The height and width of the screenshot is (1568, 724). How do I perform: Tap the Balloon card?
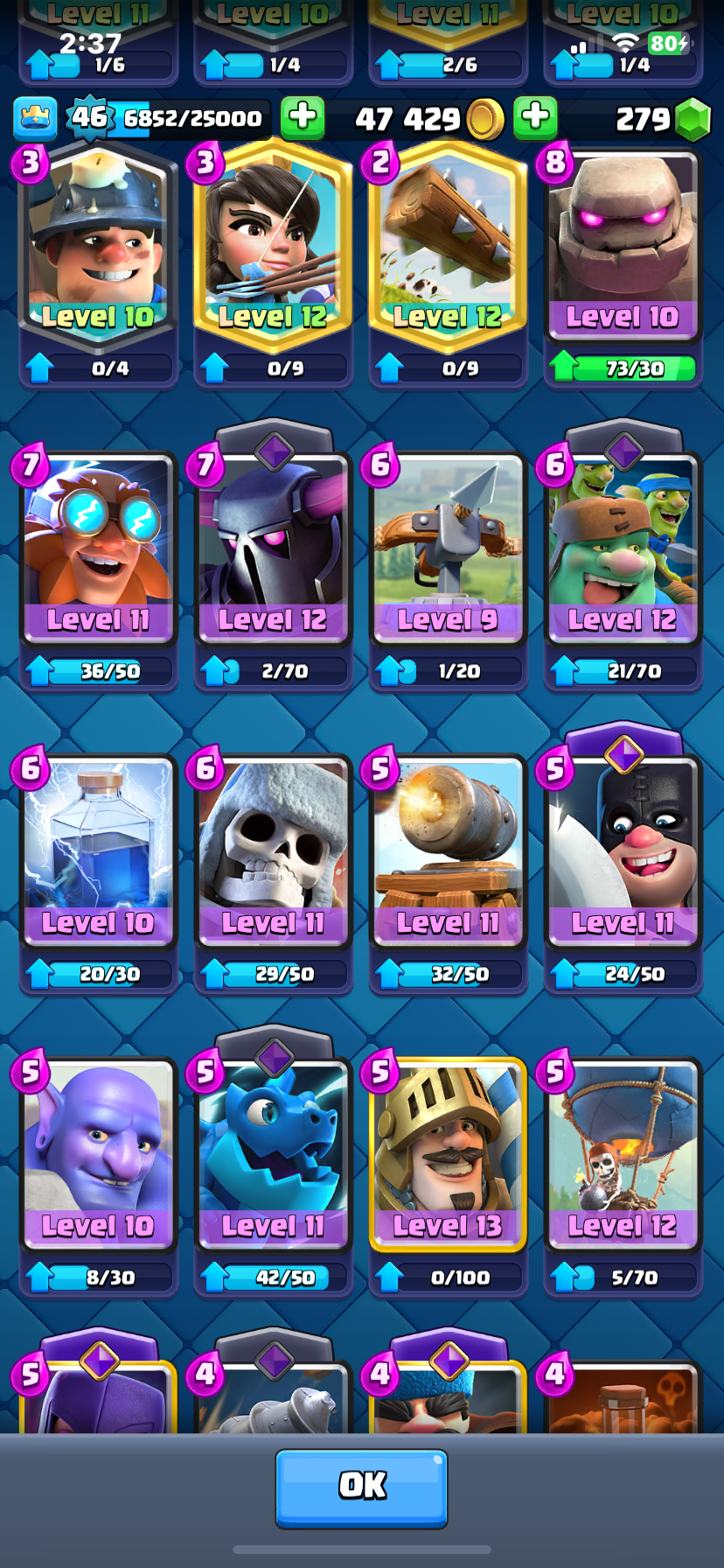tap(623, 1155)
